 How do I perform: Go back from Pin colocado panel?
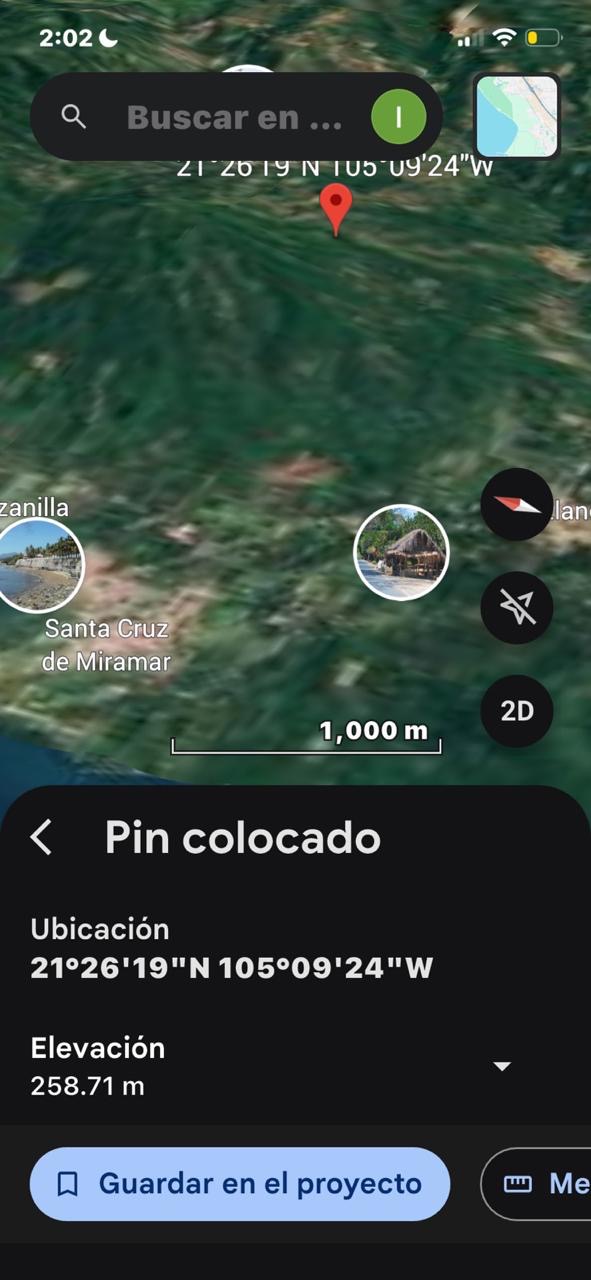41,837
